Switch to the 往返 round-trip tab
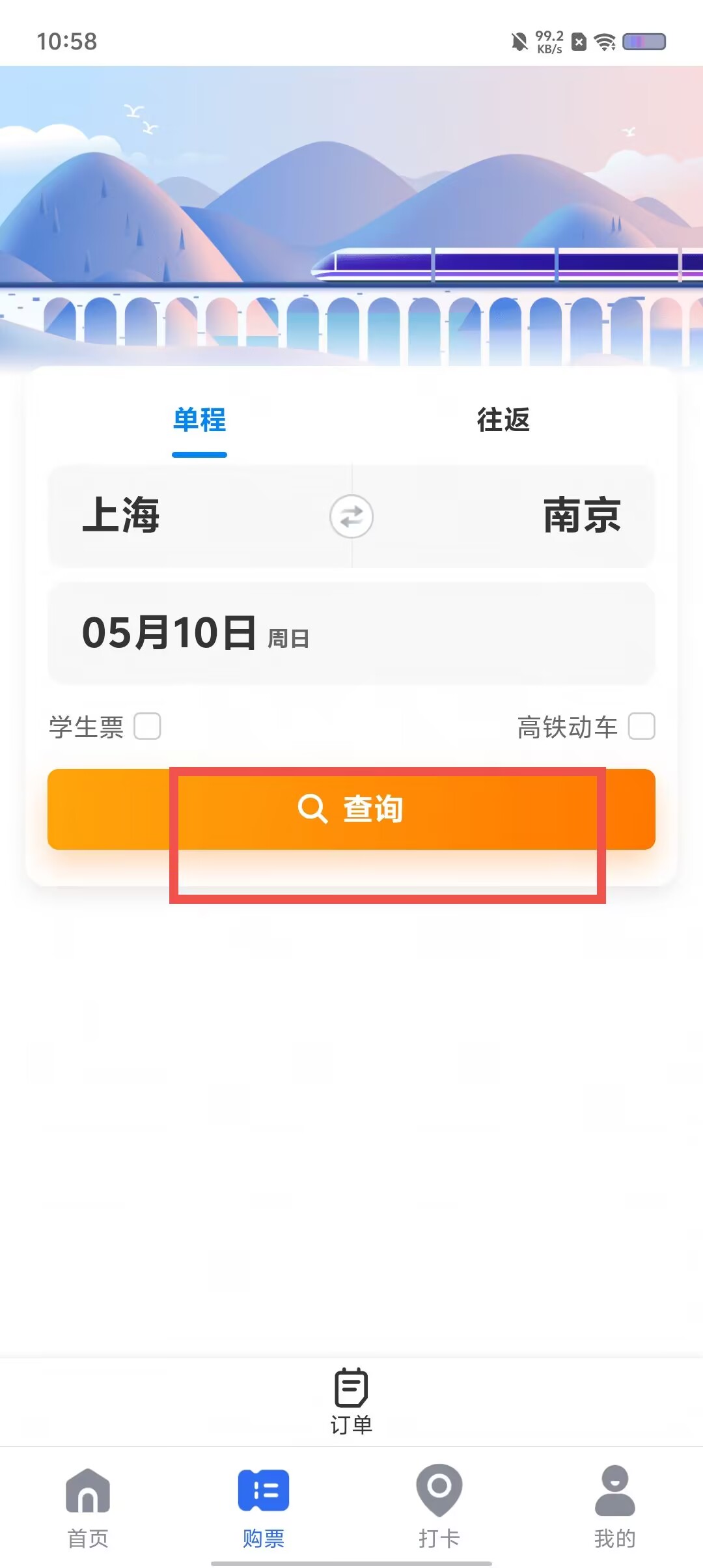703x1568 pixels. [503, 420]
